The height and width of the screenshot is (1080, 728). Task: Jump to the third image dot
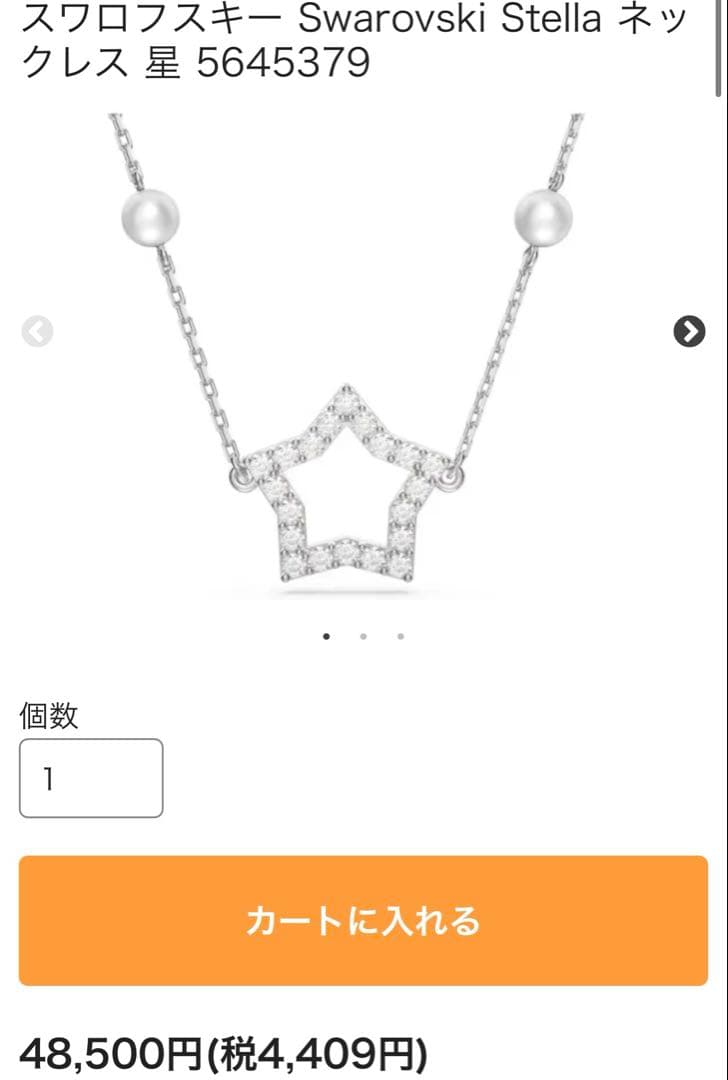click(401, 636)
